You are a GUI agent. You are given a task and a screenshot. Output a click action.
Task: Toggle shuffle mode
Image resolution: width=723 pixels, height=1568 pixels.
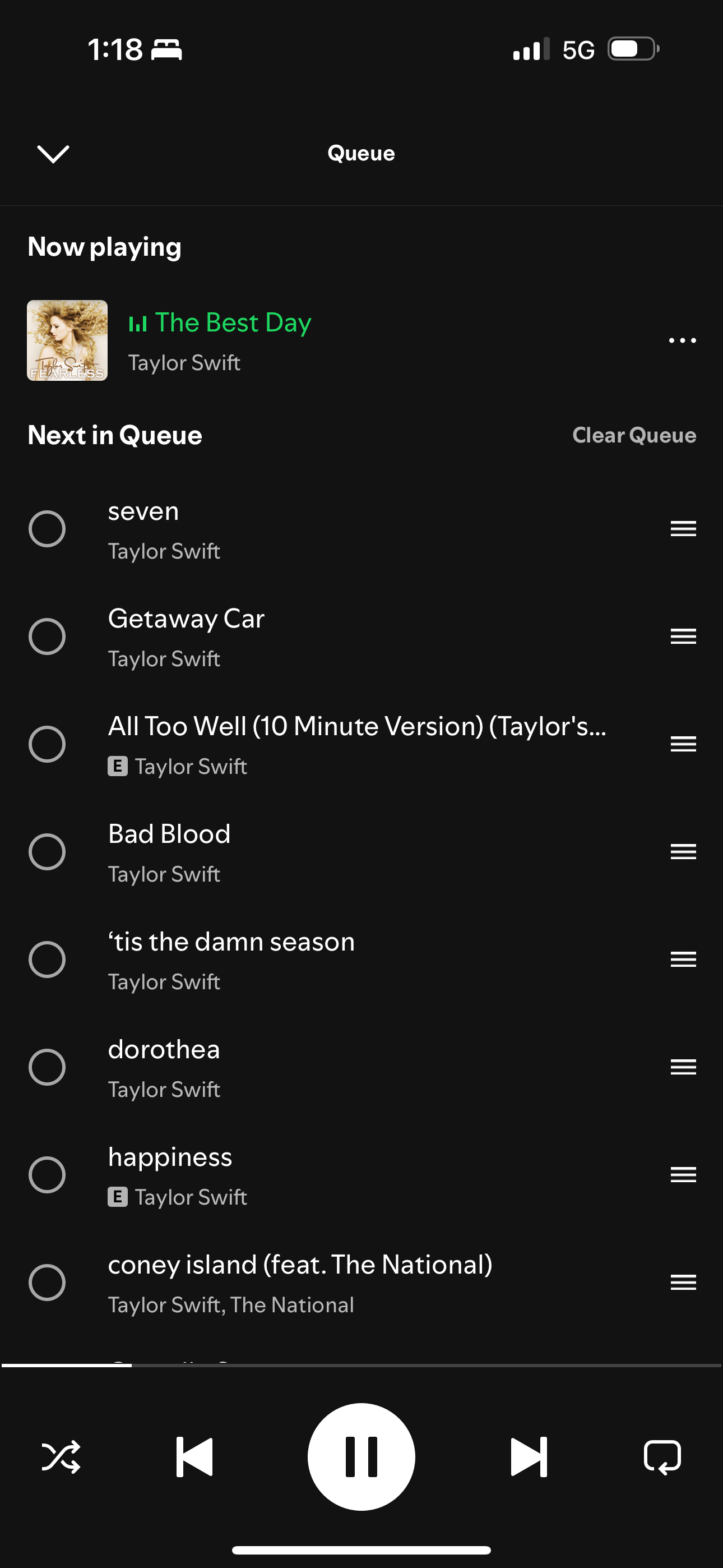click(x=61, y=1457)
